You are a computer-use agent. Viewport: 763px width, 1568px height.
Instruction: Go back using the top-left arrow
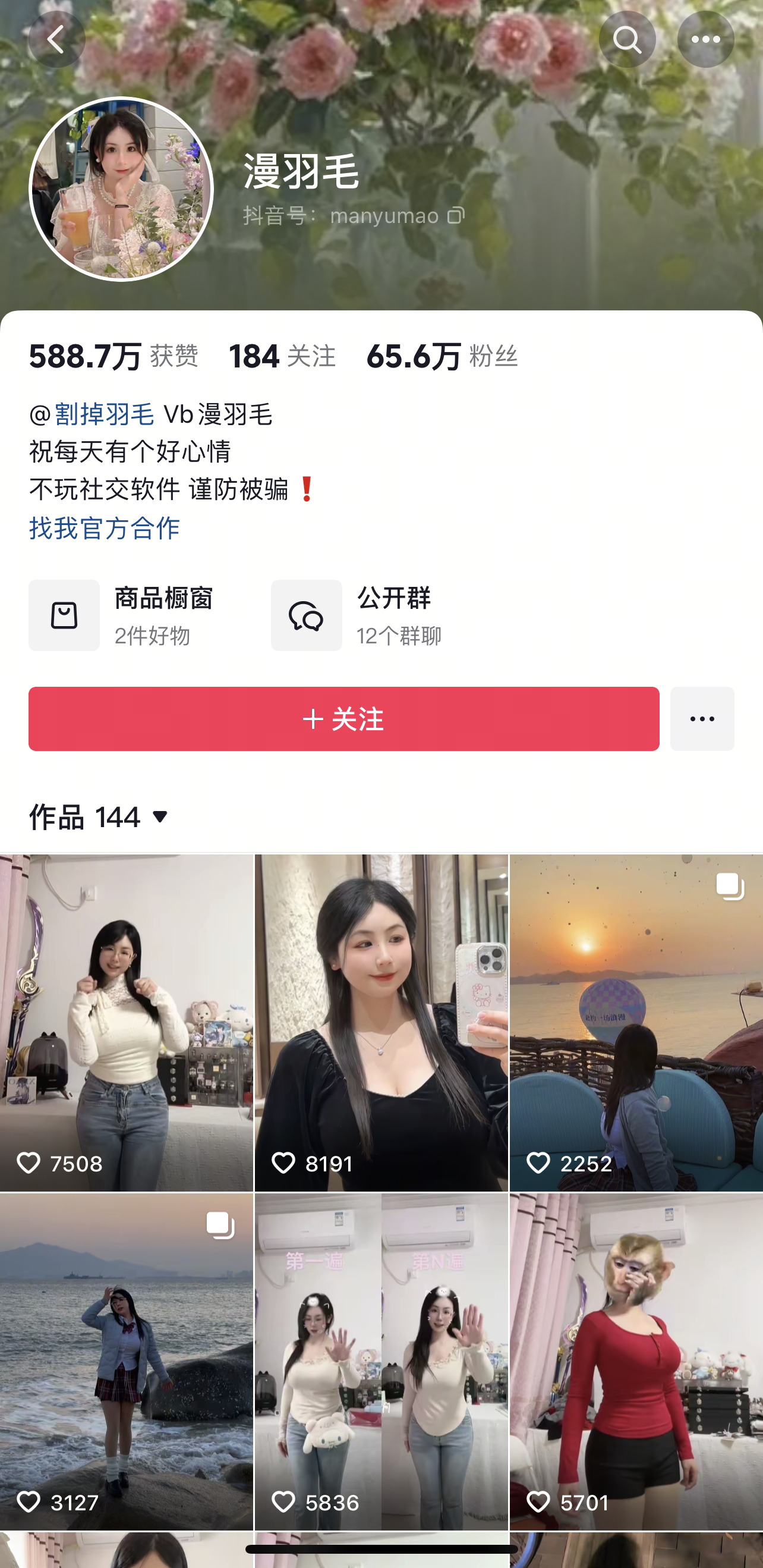tap(56, 40)
